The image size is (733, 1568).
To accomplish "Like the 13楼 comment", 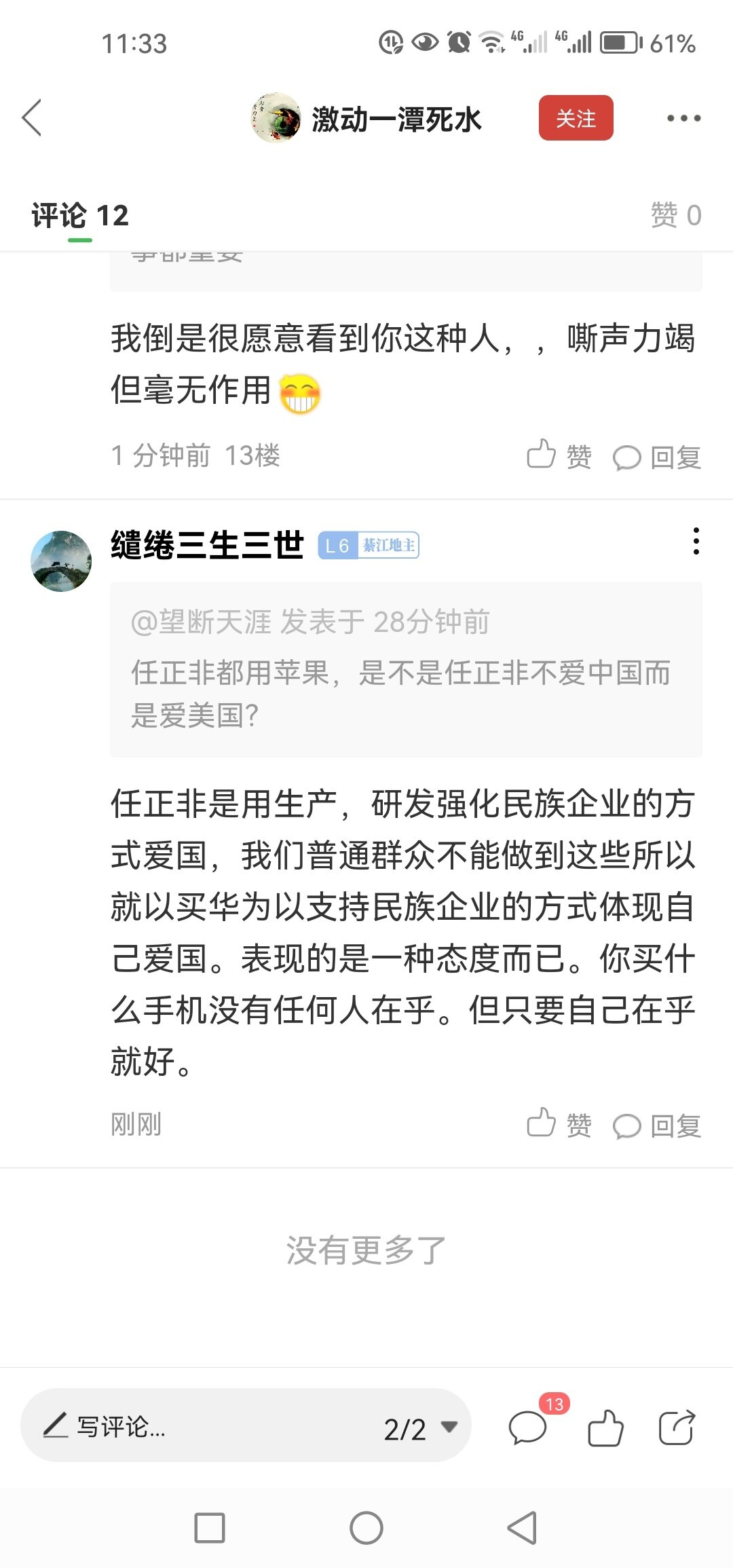I will point(559,455).
